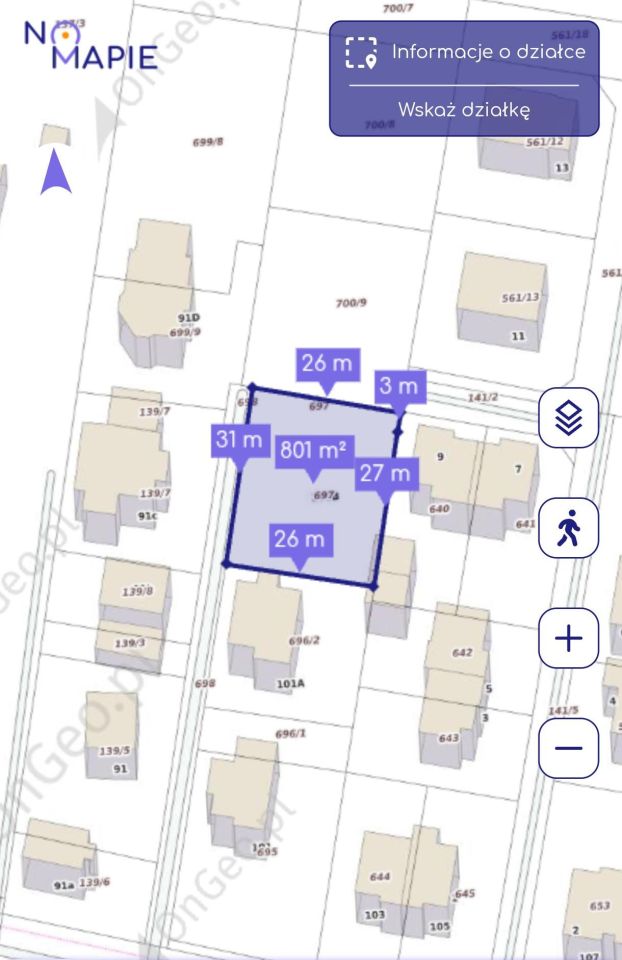
Task: Zoom in with the plus button
Action: pos(568,638)
